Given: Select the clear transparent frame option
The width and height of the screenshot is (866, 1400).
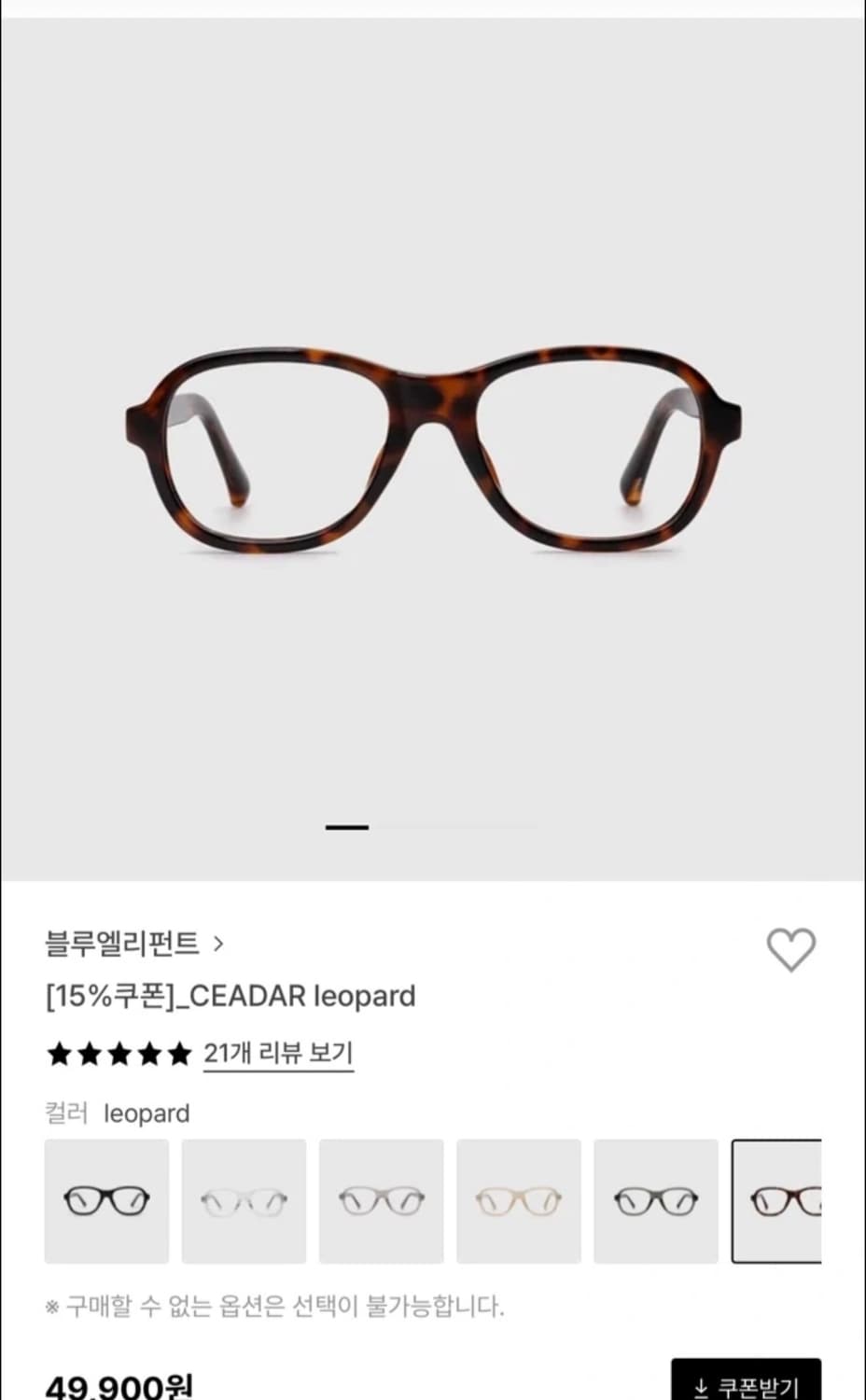Looking at the screenshot, I should [244, 1201].
